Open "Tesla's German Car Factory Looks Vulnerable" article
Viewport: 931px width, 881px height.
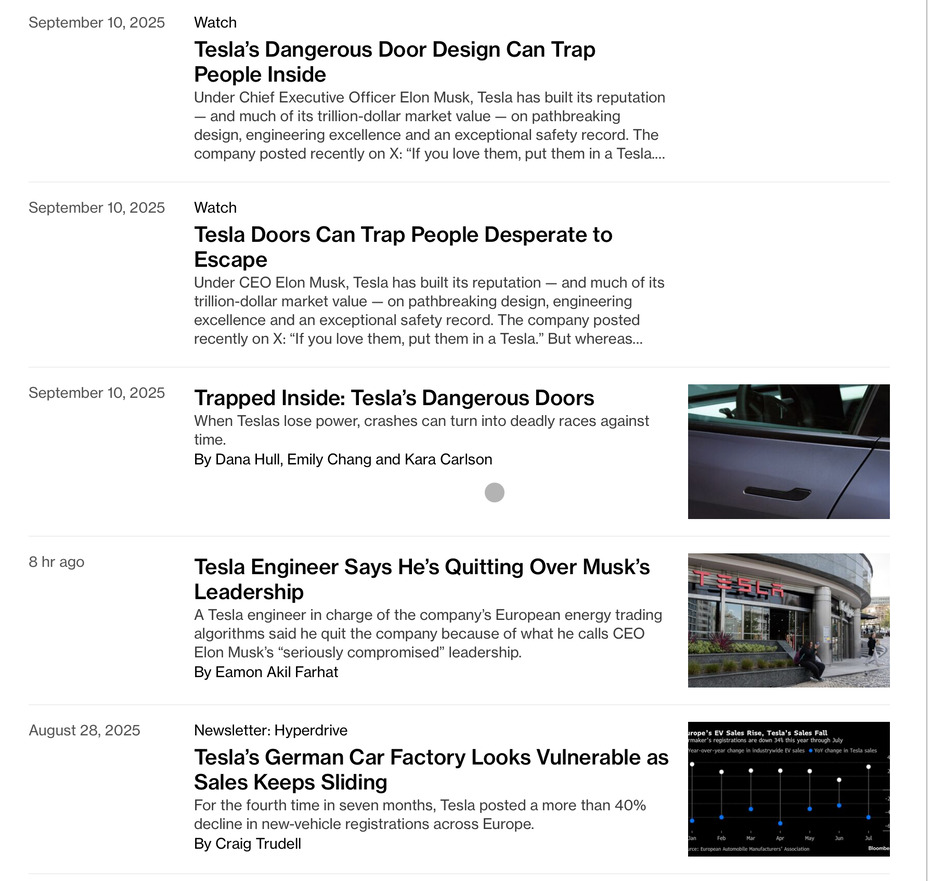click(431, 769)
